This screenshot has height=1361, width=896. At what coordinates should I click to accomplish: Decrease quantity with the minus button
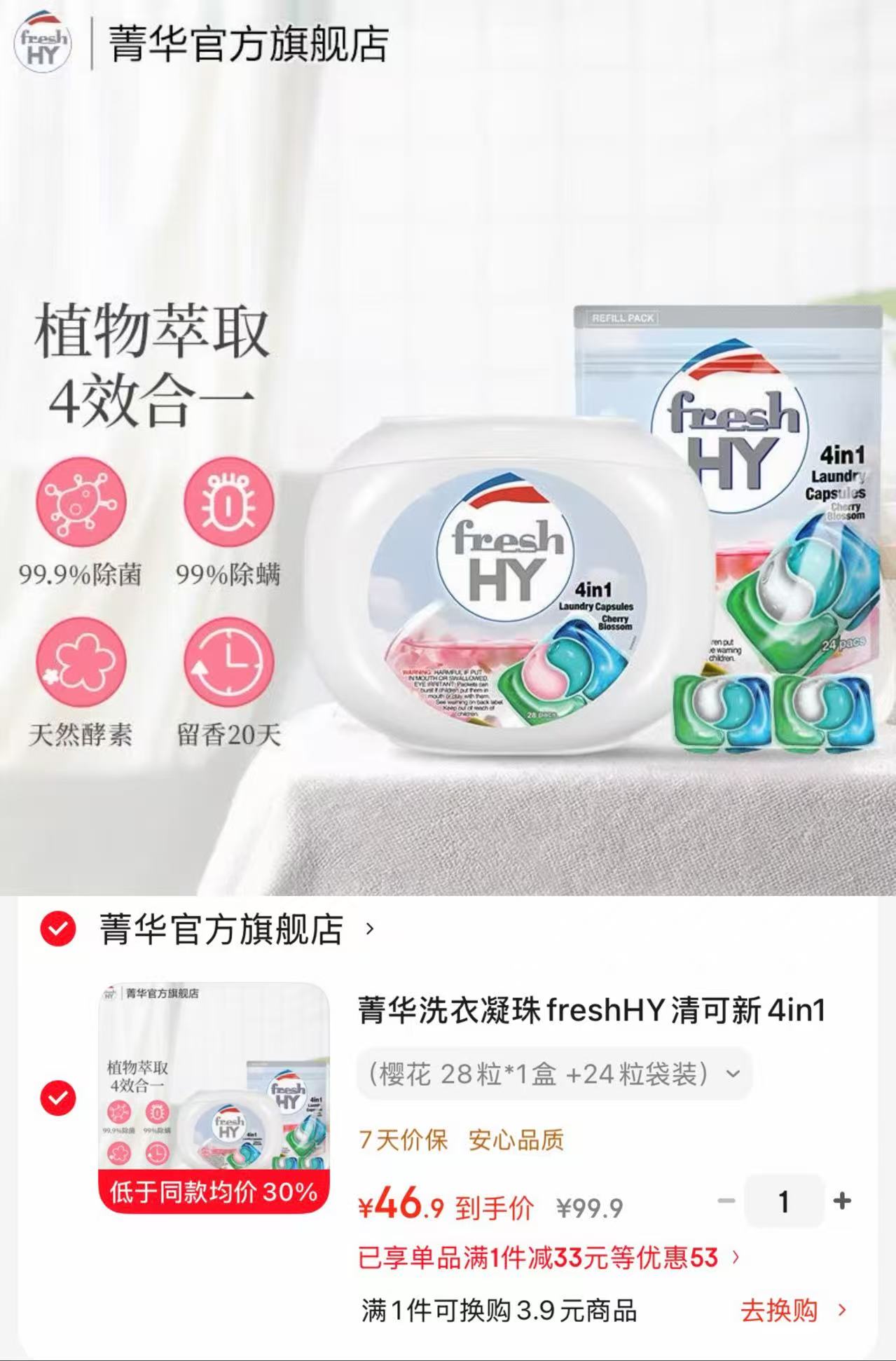click(726, 1201)
